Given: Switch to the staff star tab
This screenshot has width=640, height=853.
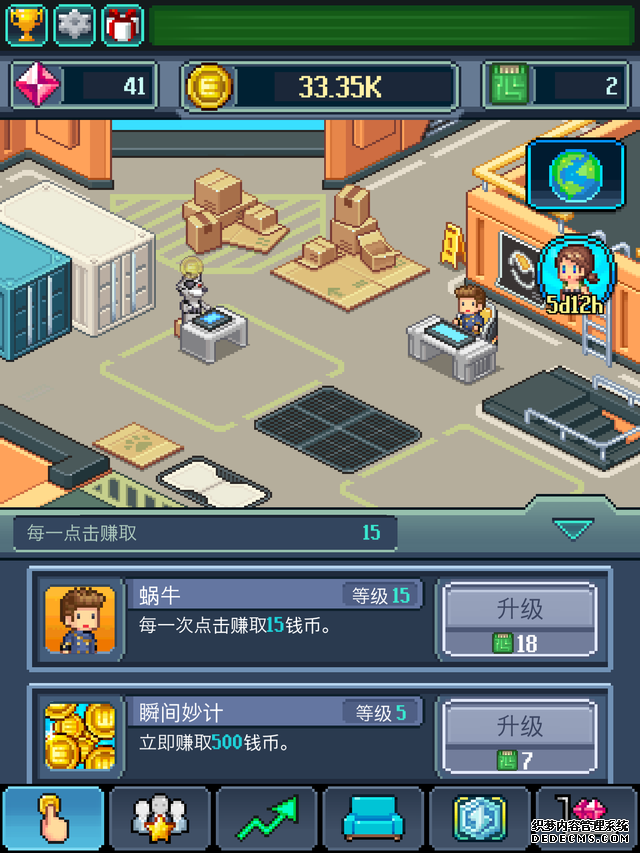Looking at the screenshot, I should [160, 819].
